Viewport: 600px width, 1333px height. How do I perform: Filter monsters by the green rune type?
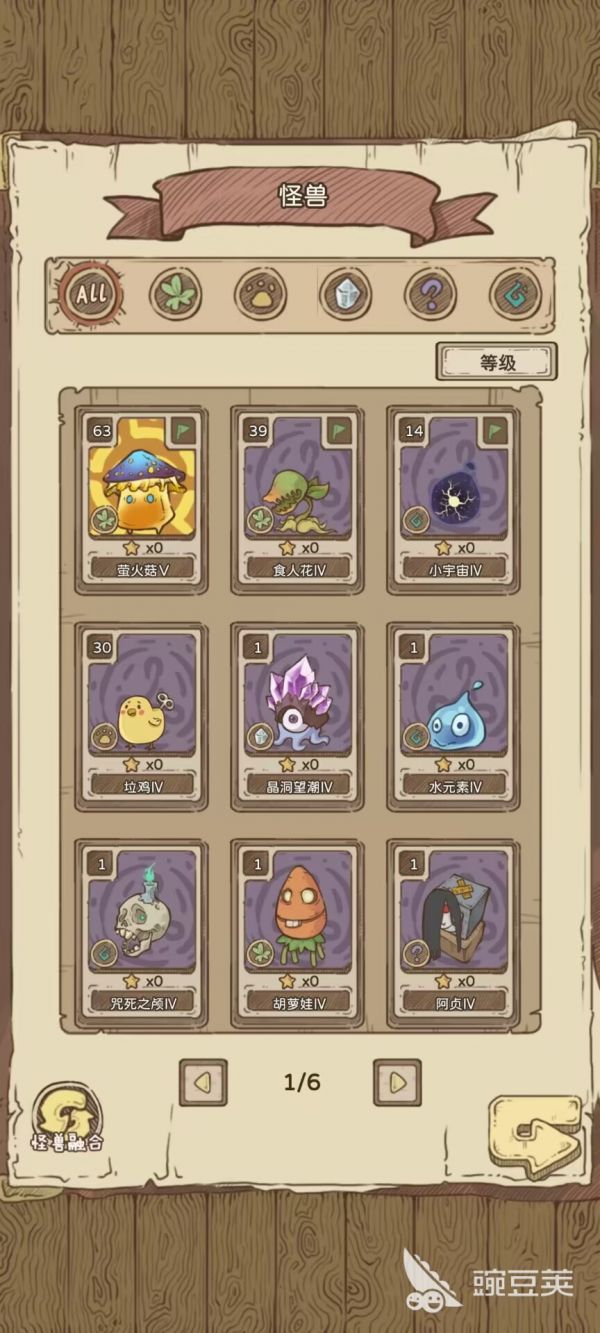click(515, 294)
